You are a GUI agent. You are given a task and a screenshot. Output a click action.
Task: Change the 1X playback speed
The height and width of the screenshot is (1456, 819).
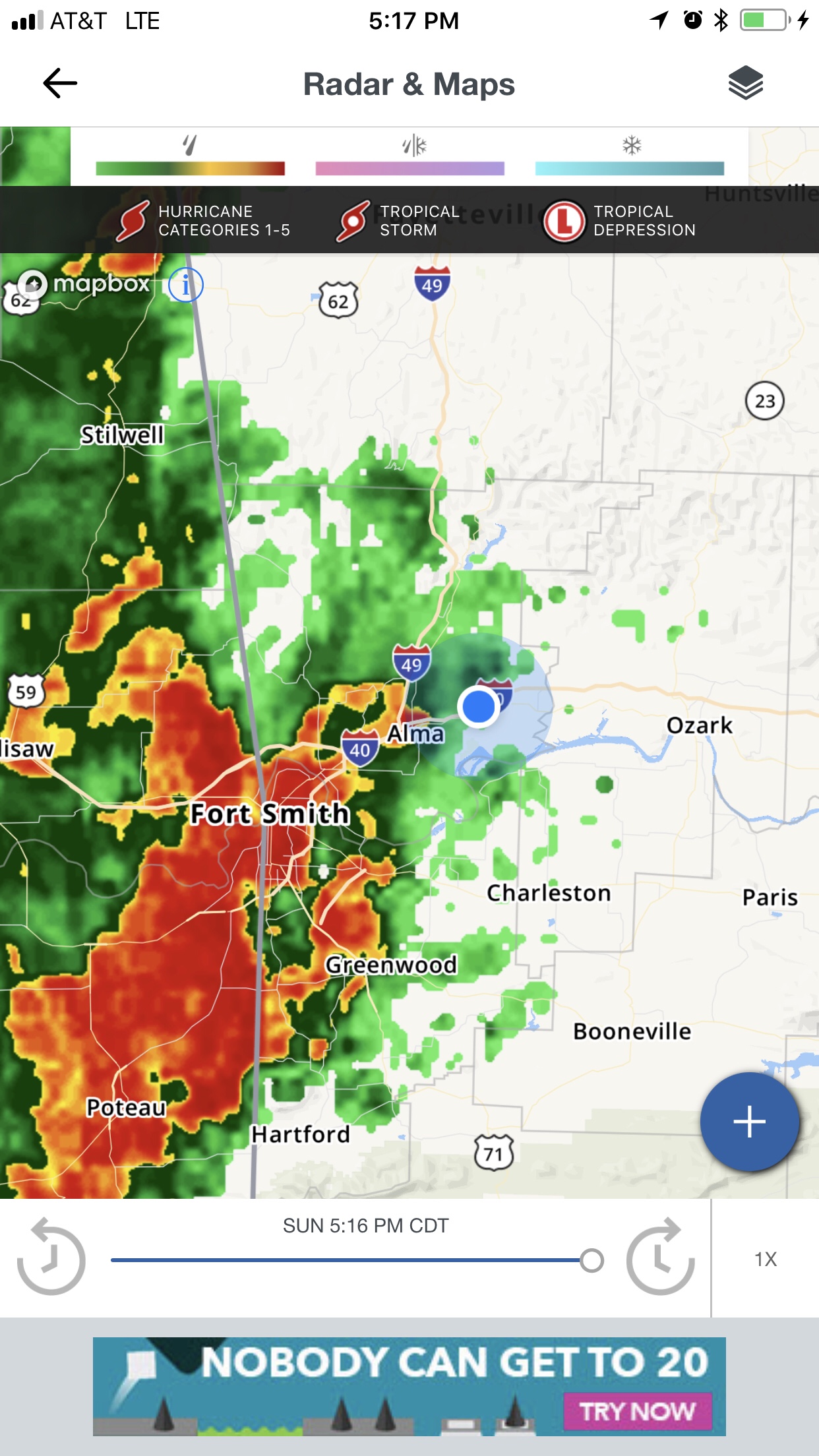click(765, 1259)
